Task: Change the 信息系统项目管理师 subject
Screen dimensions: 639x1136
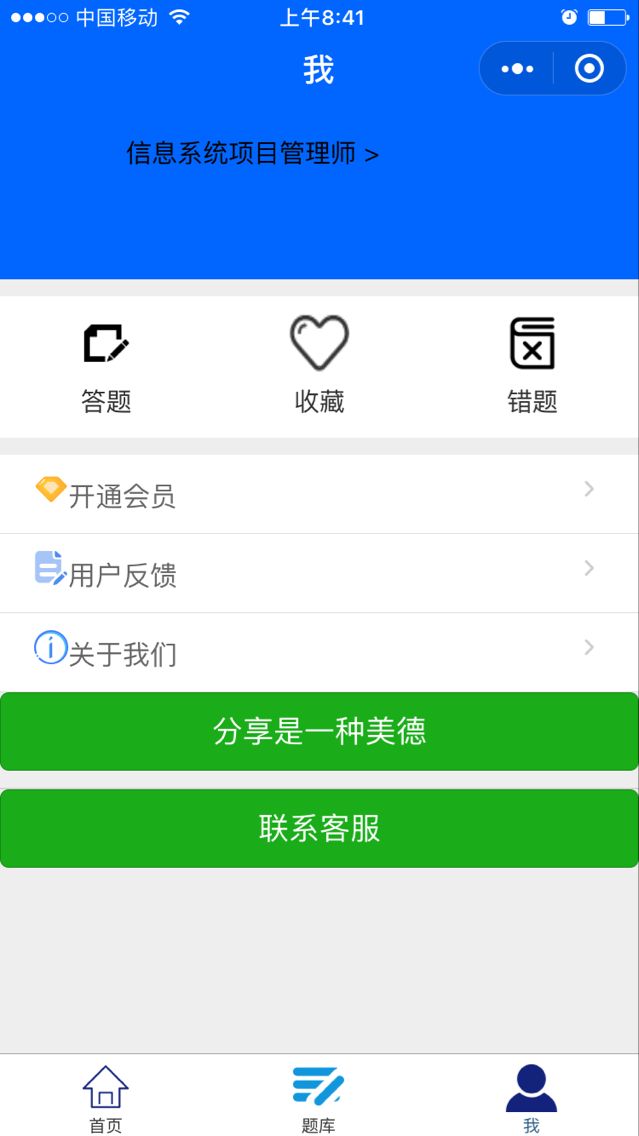Action: click(252, 154)
